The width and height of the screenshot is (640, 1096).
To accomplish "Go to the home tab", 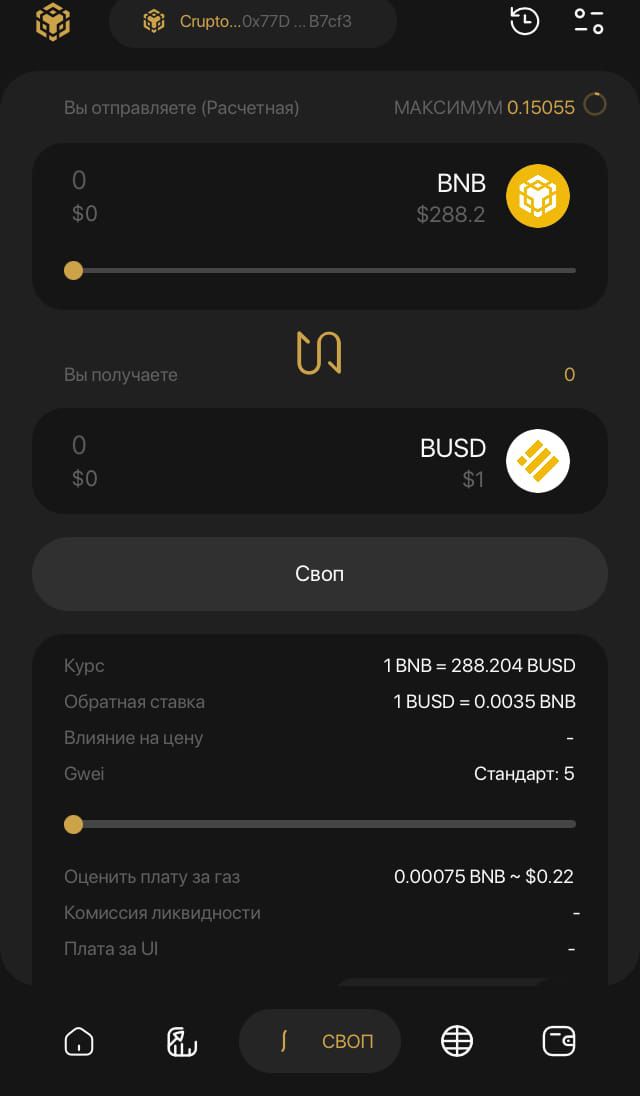I will pos(79,1041).
